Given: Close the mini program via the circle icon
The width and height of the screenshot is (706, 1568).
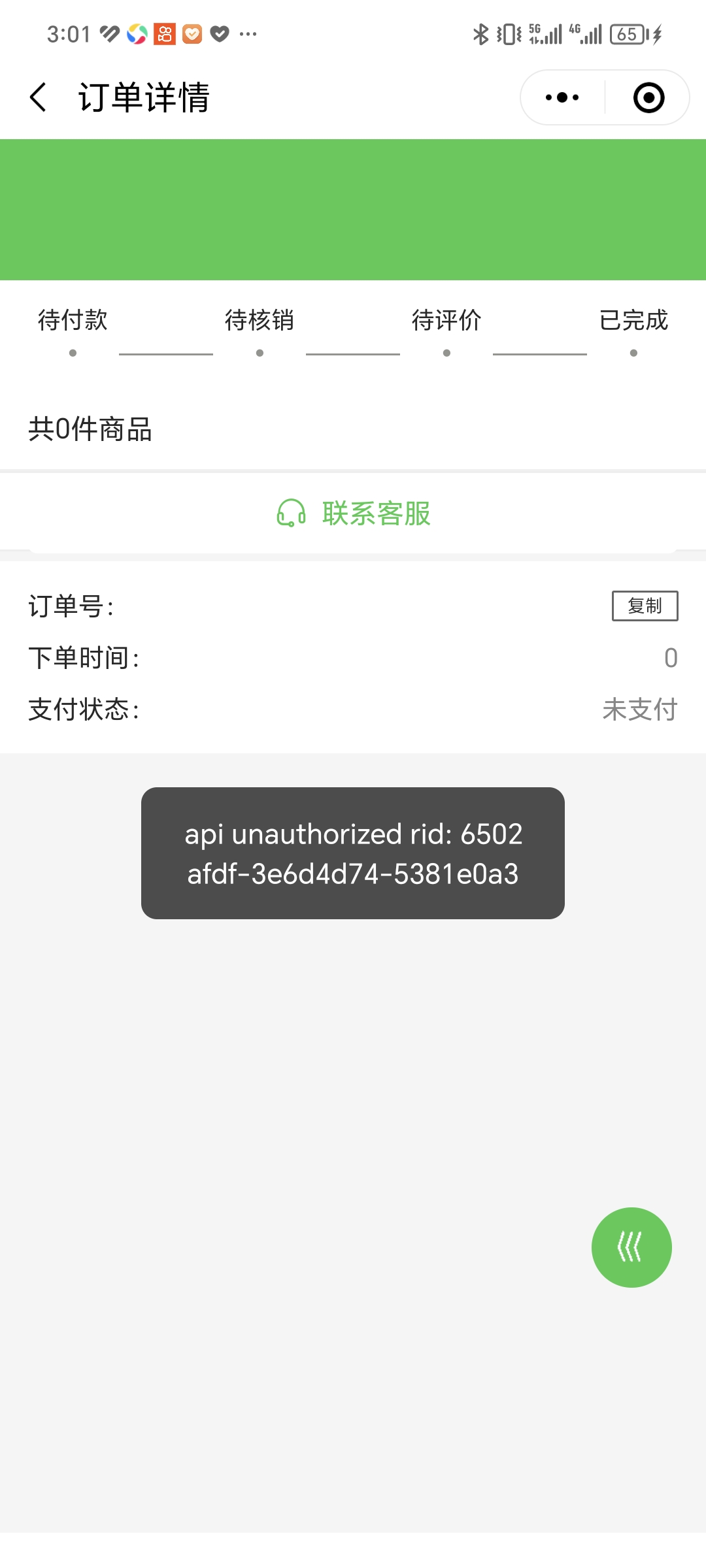Looking at the screenshot, I should pos(648,97).
